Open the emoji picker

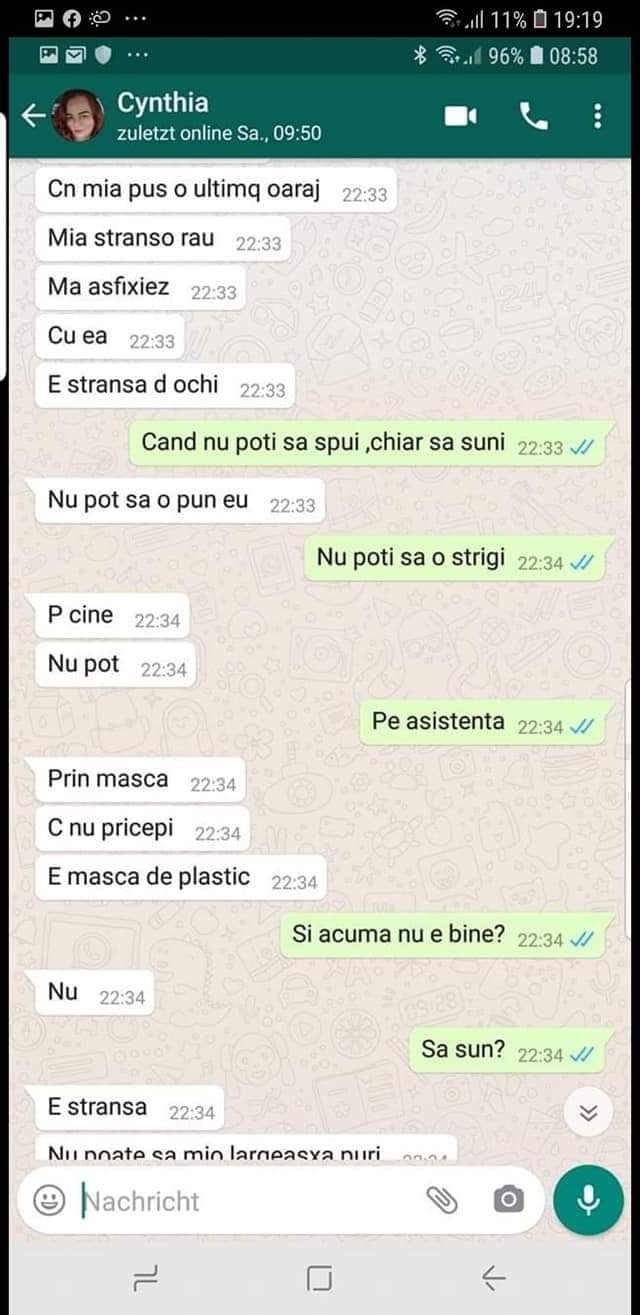click(50, 1200)
